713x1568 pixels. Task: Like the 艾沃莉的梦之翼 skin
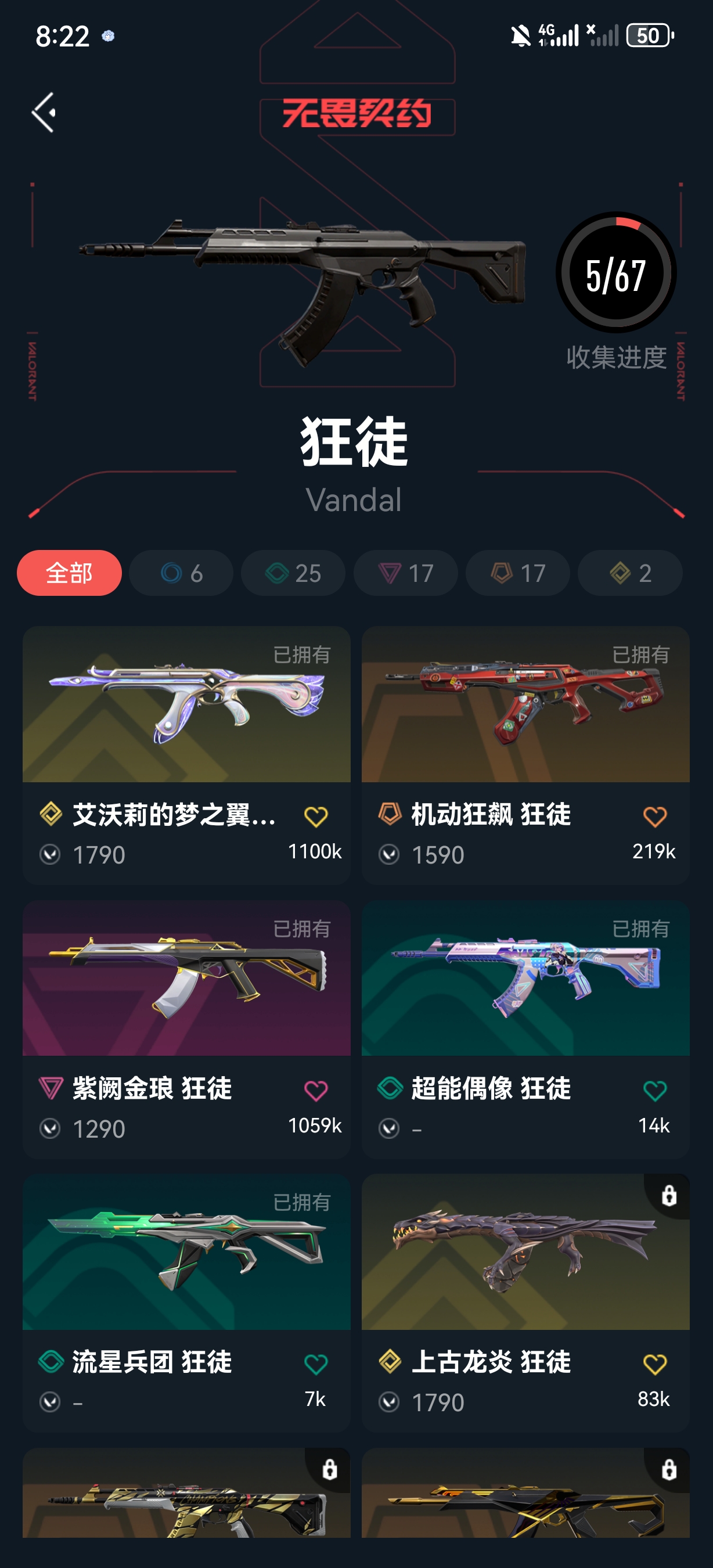[316, 817]
